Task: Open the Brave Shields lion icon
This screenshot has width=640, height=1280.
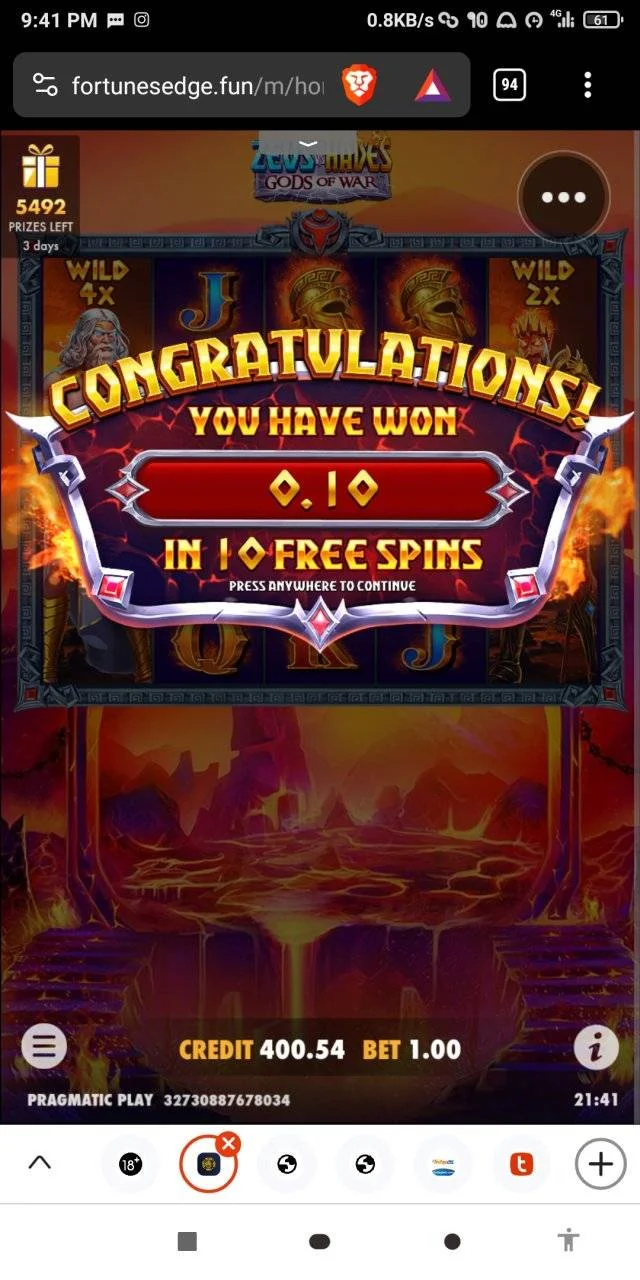Action: pos(359,86)
